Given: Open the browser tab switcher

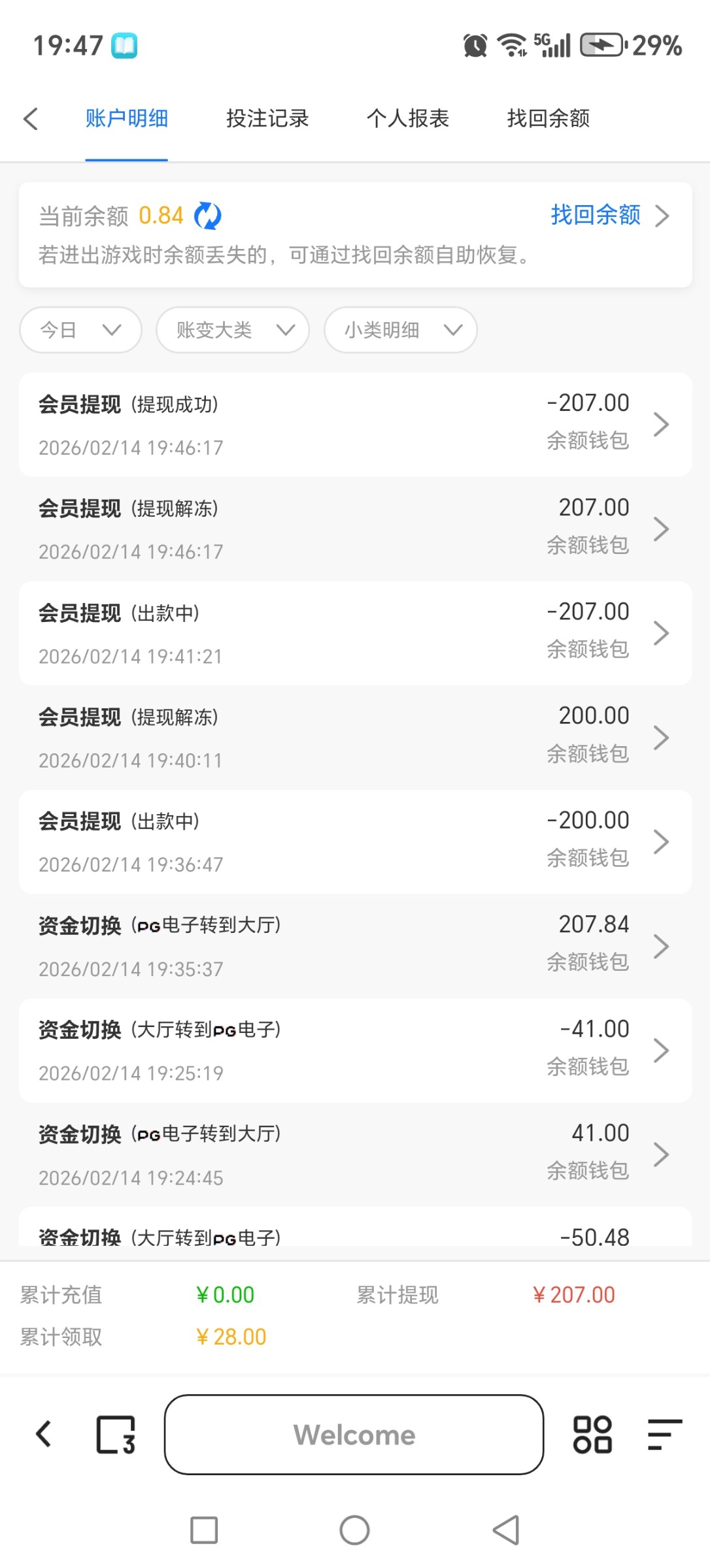Looking at the screenshot, I should click(116, 1435).
